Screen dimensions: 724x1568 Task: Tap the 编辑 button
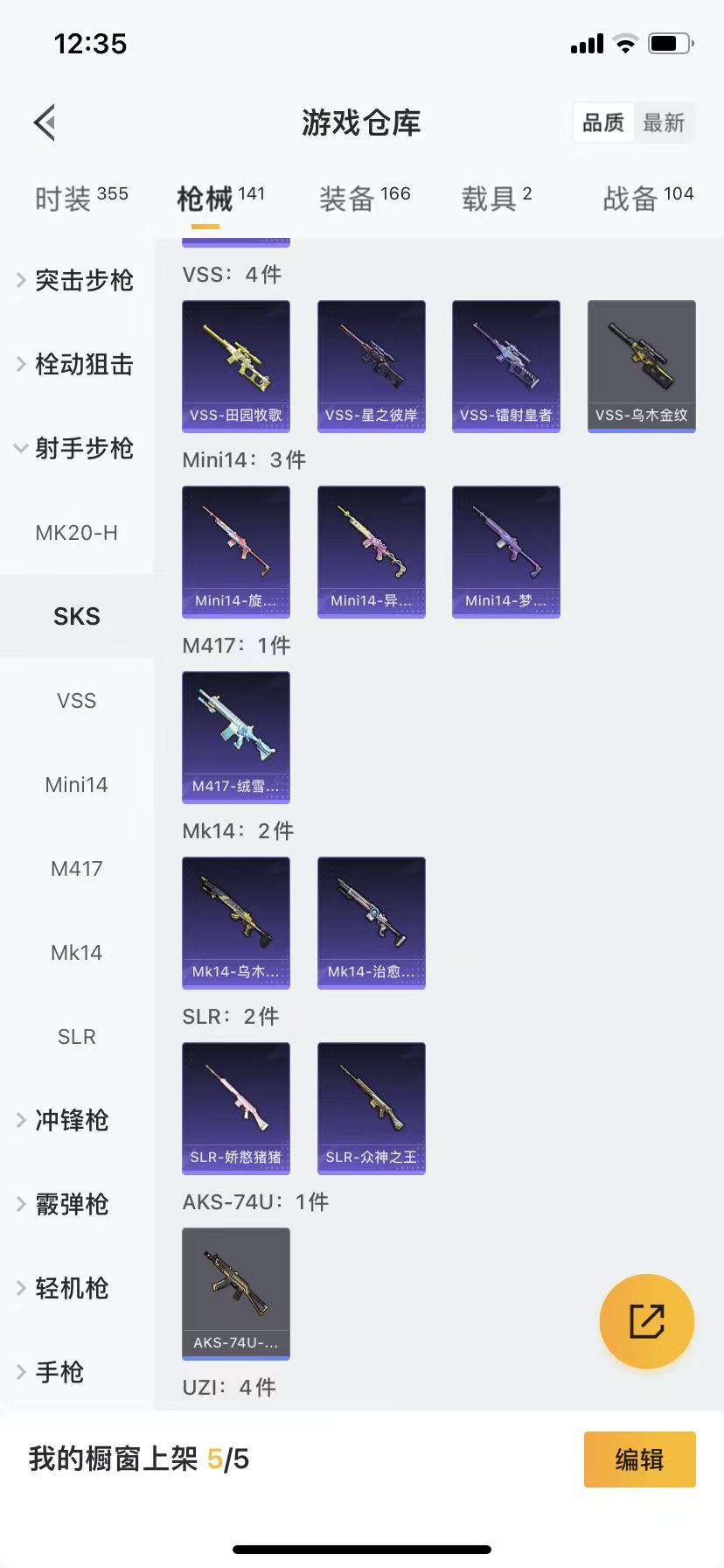click(639, 1459)
